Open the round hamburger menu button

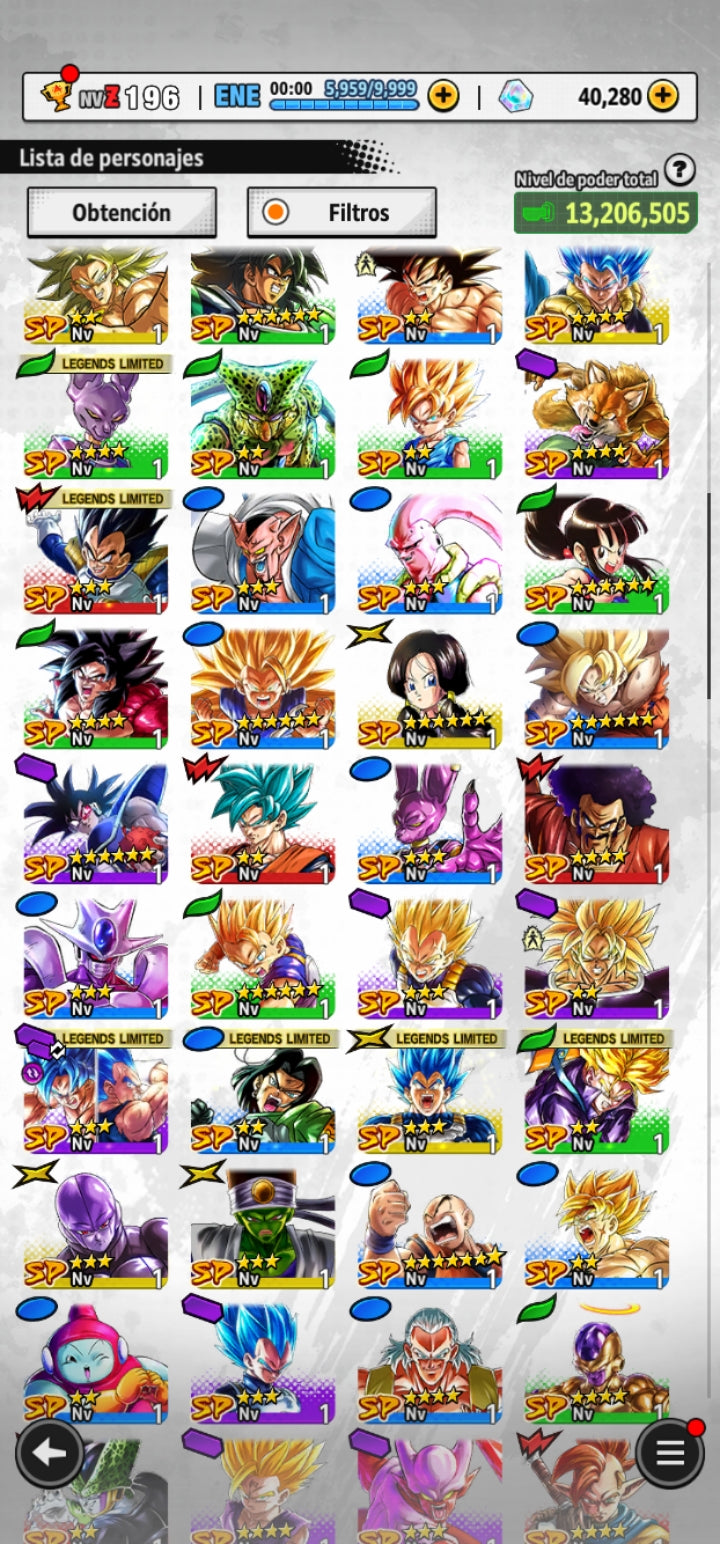669,1453
